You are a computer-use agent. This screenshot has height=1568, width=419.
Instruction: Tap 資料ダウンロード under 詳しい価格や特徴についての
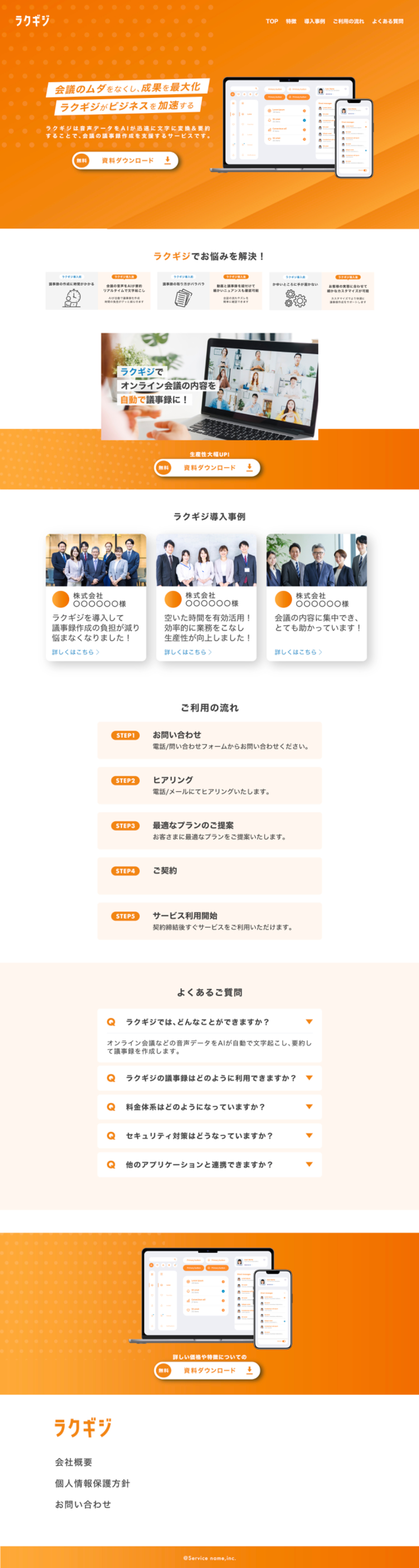pyautogui.click(x=207, y=1370)
